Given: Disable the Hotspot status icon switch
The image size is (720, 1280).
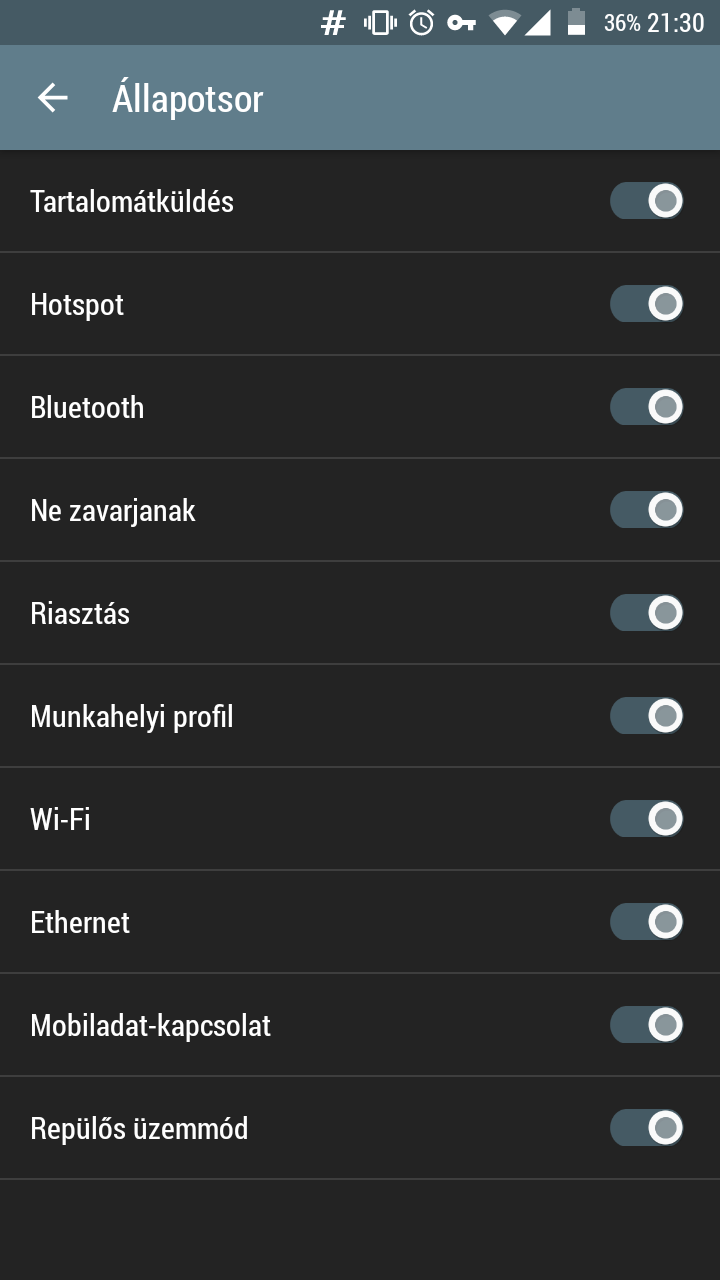Looking at the screenshot, I should [x=647, y=304].
